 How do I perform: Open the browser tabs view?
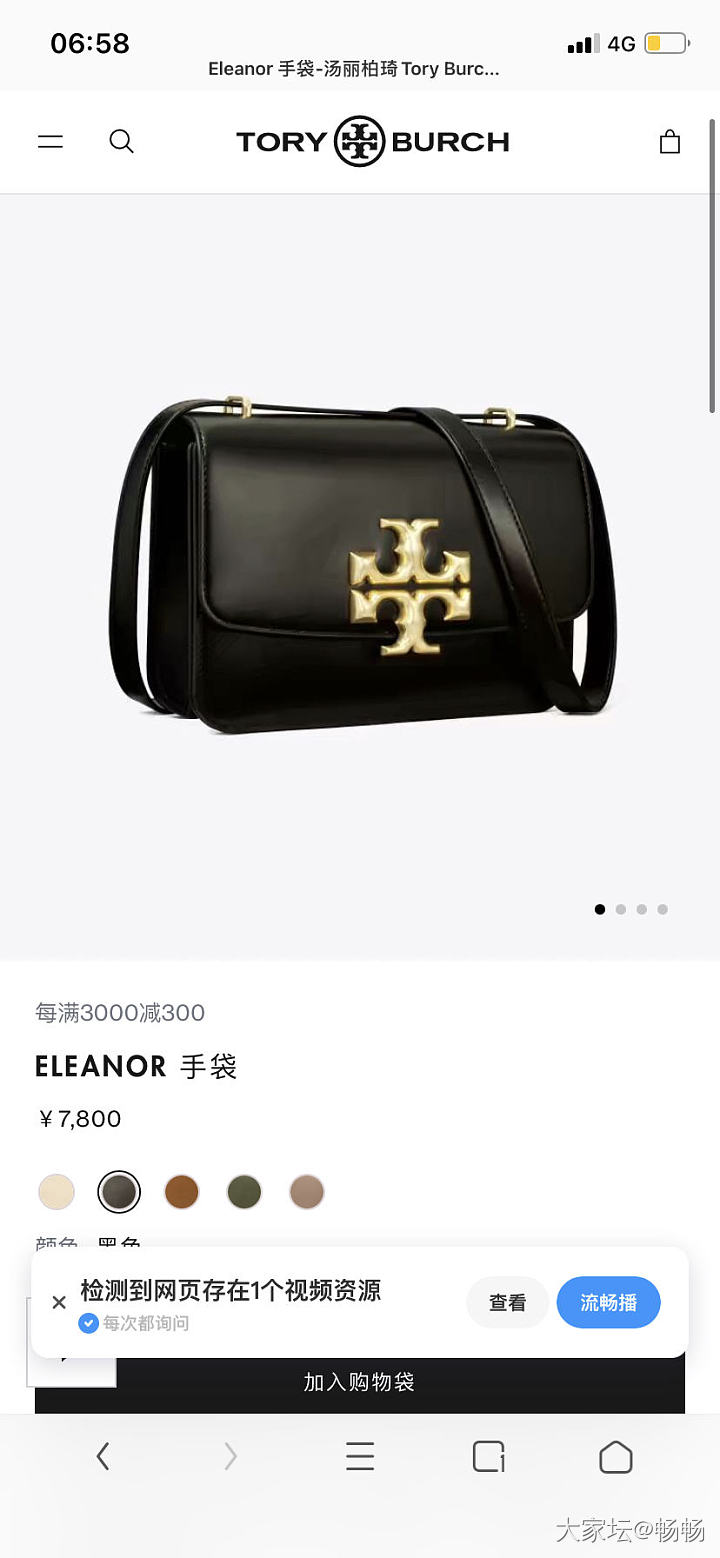tap(488, 1456)
